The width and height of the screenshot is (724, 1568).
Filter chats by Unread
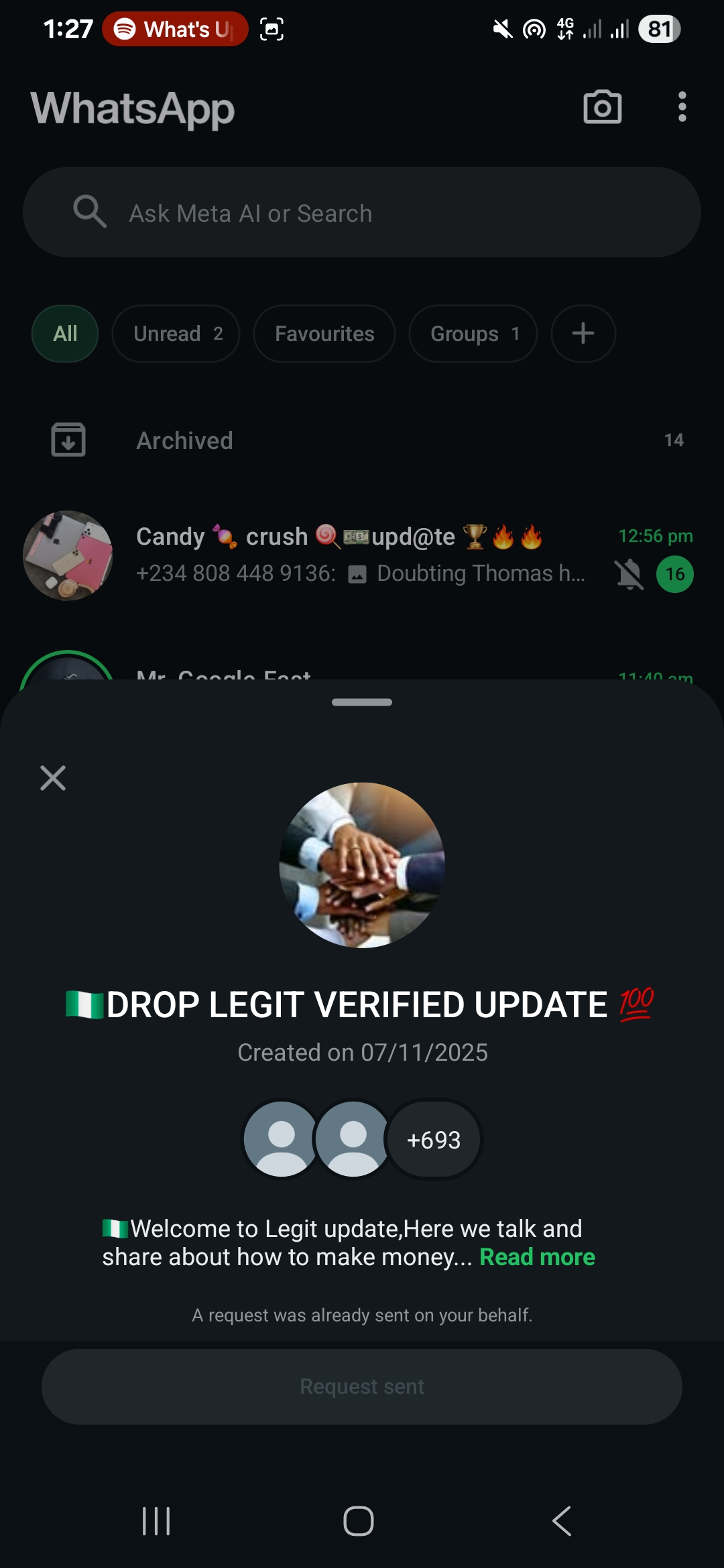pyautogui.click(x=176, y=334)
